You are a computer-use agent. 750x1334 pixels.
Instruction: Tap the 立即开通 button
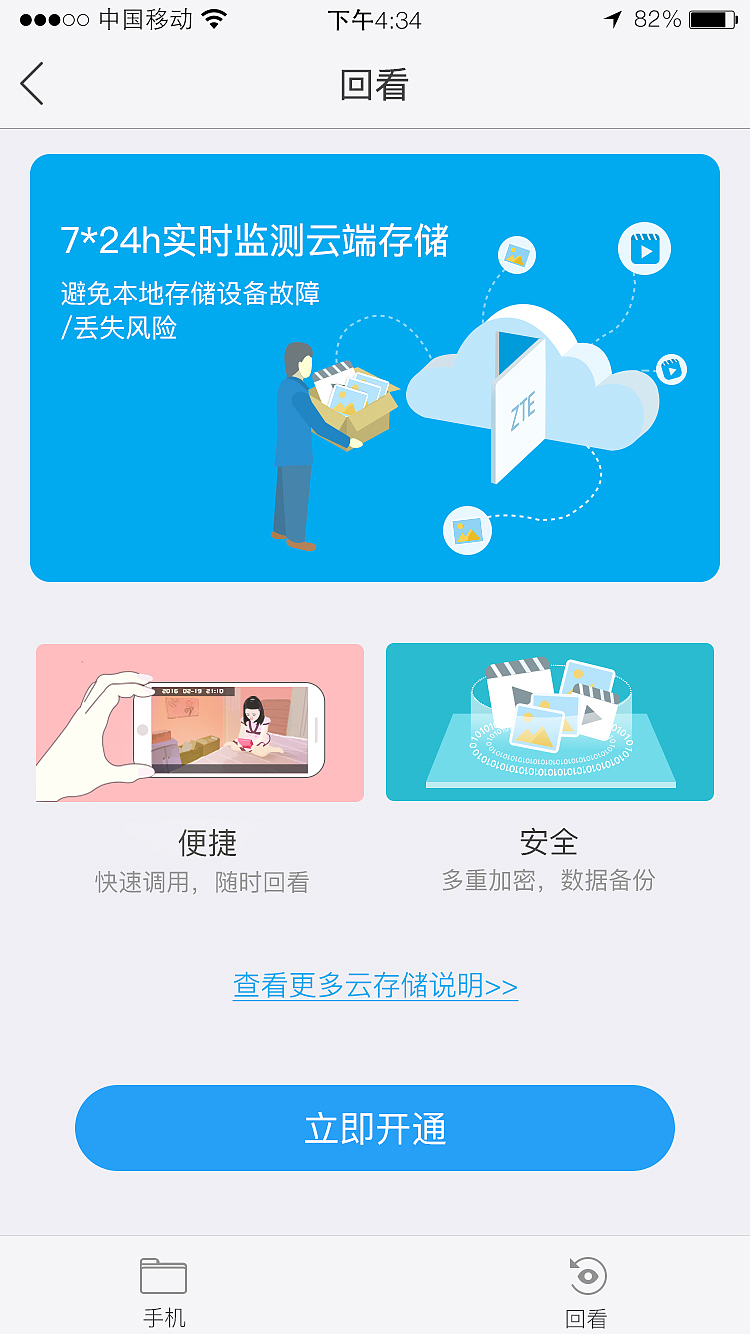(374, 1127)
